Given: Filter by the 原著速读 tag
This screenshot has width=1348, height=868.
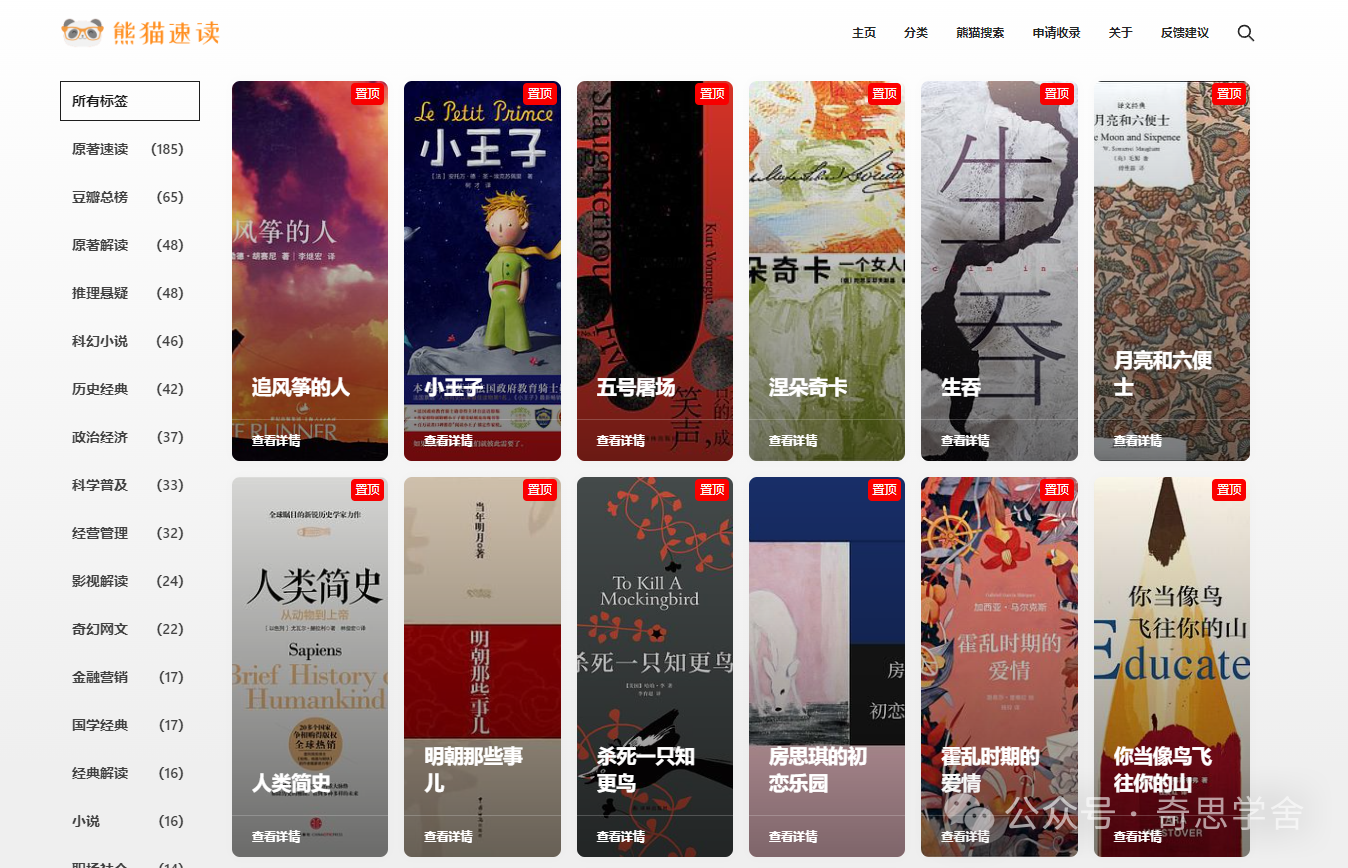Looking at the screenshot, I should click(x=127, y=149).
